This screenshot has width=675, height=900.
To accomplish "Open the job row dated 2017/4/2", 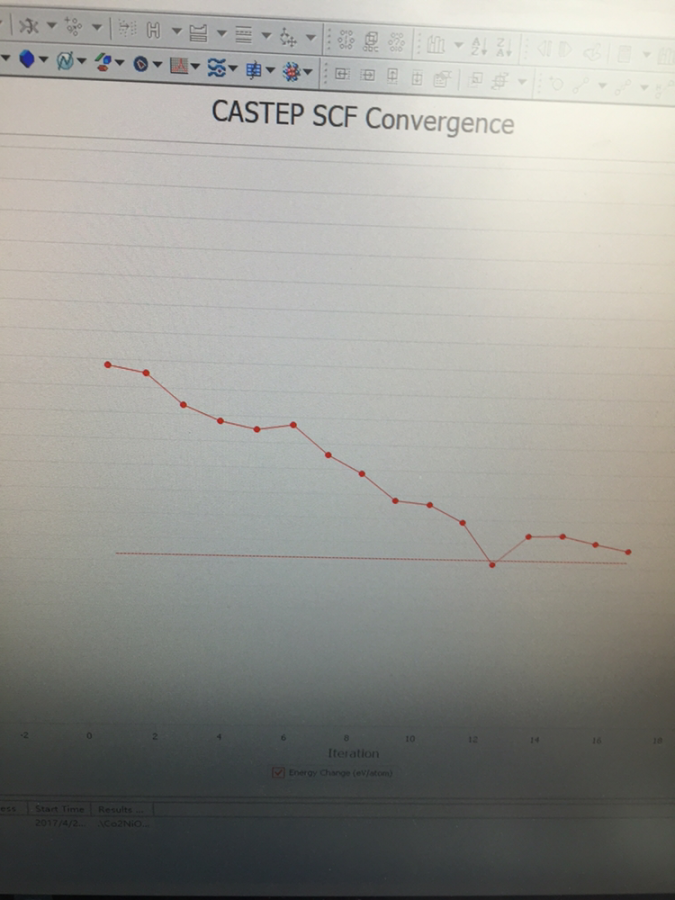I will pos(58,823).
